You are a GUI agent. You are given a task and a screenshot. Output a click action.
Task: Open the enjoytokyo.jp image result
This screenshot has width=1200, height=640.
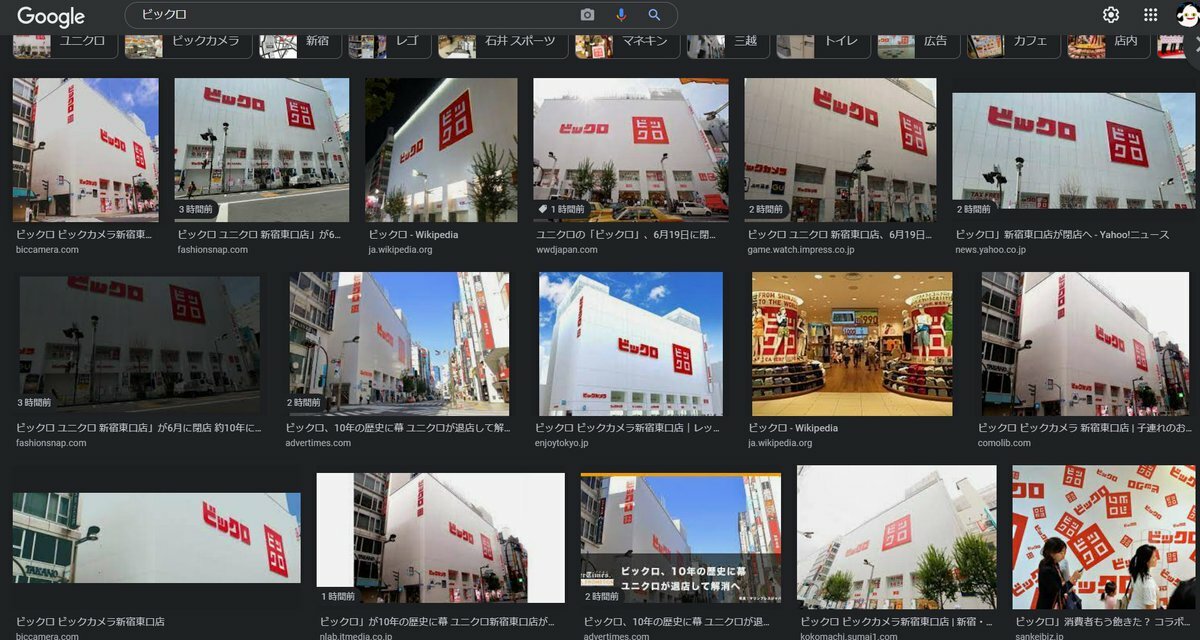630,344
